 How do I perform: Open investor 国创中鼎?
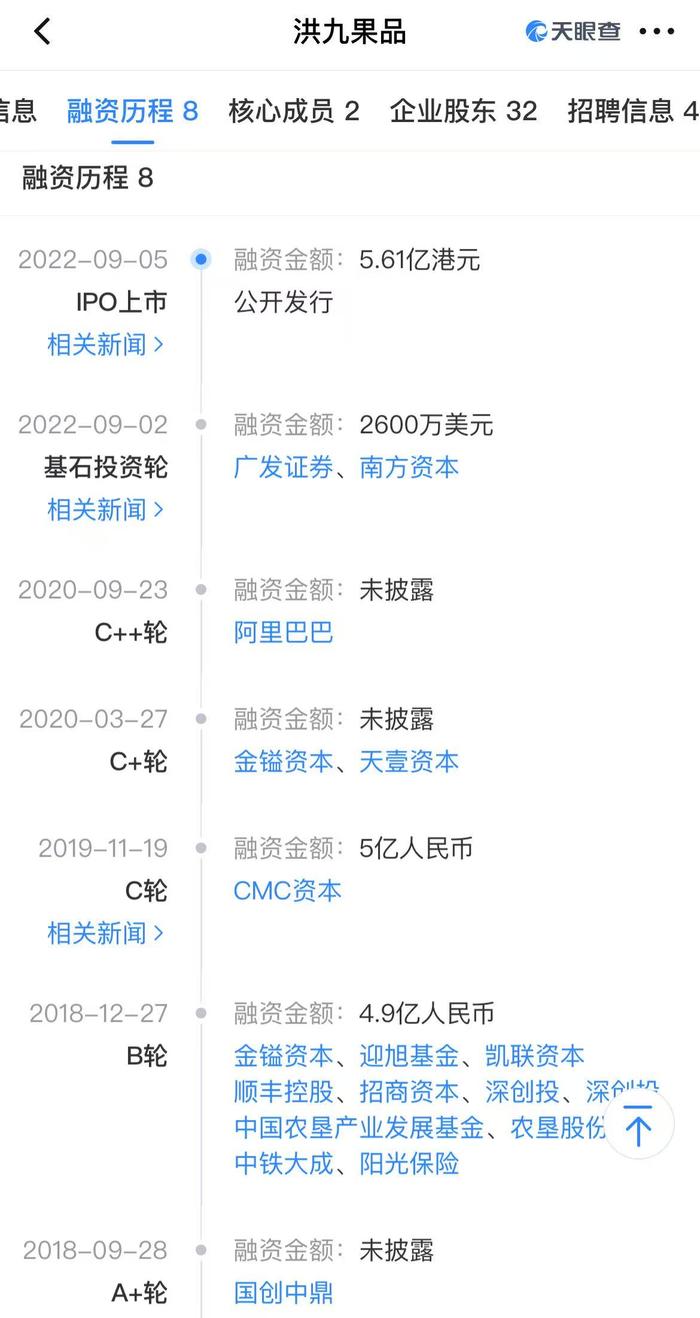click(283, 1293)
